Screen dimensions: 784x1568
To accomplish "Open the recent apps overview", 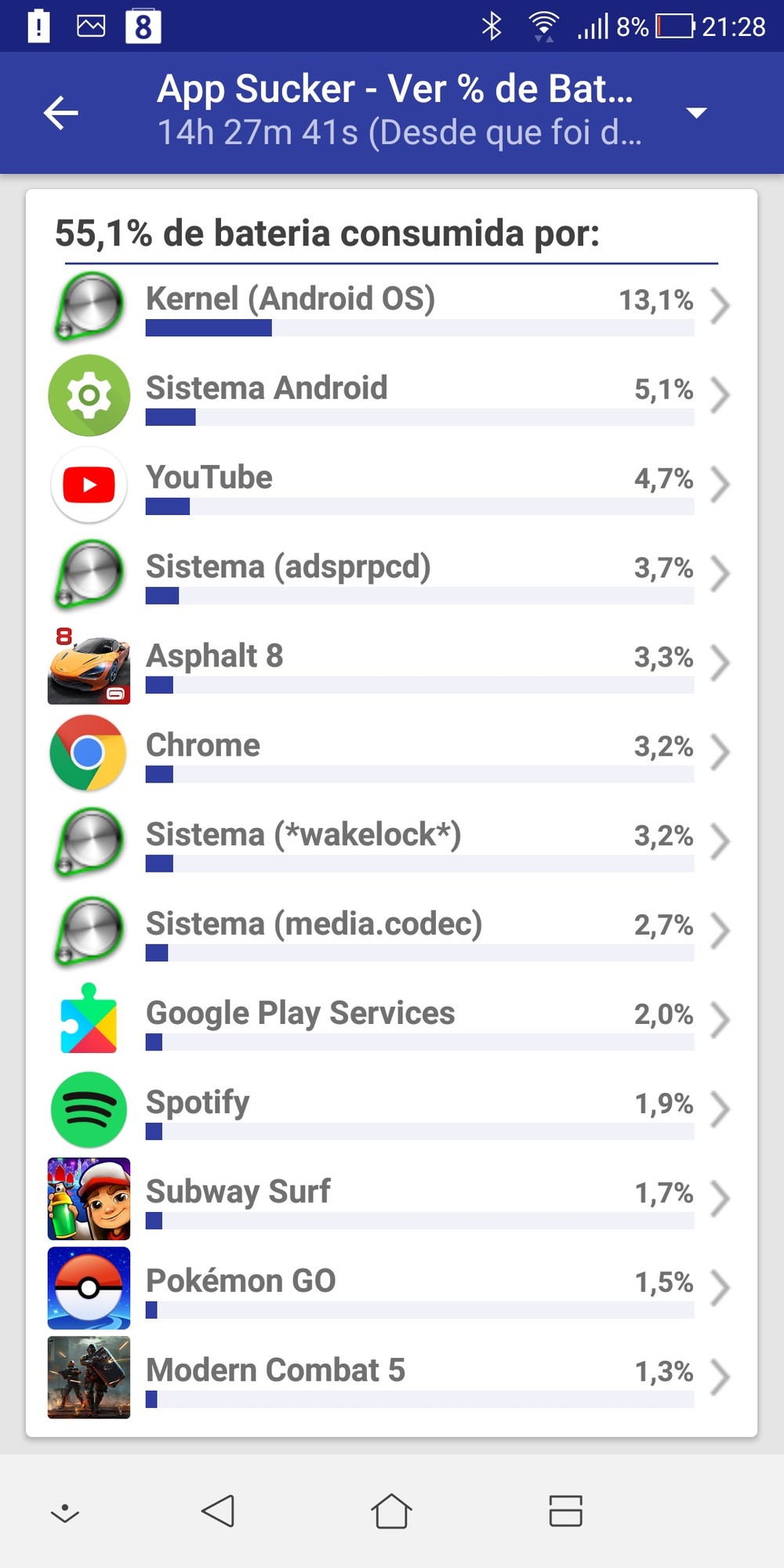I will 565,1511.
